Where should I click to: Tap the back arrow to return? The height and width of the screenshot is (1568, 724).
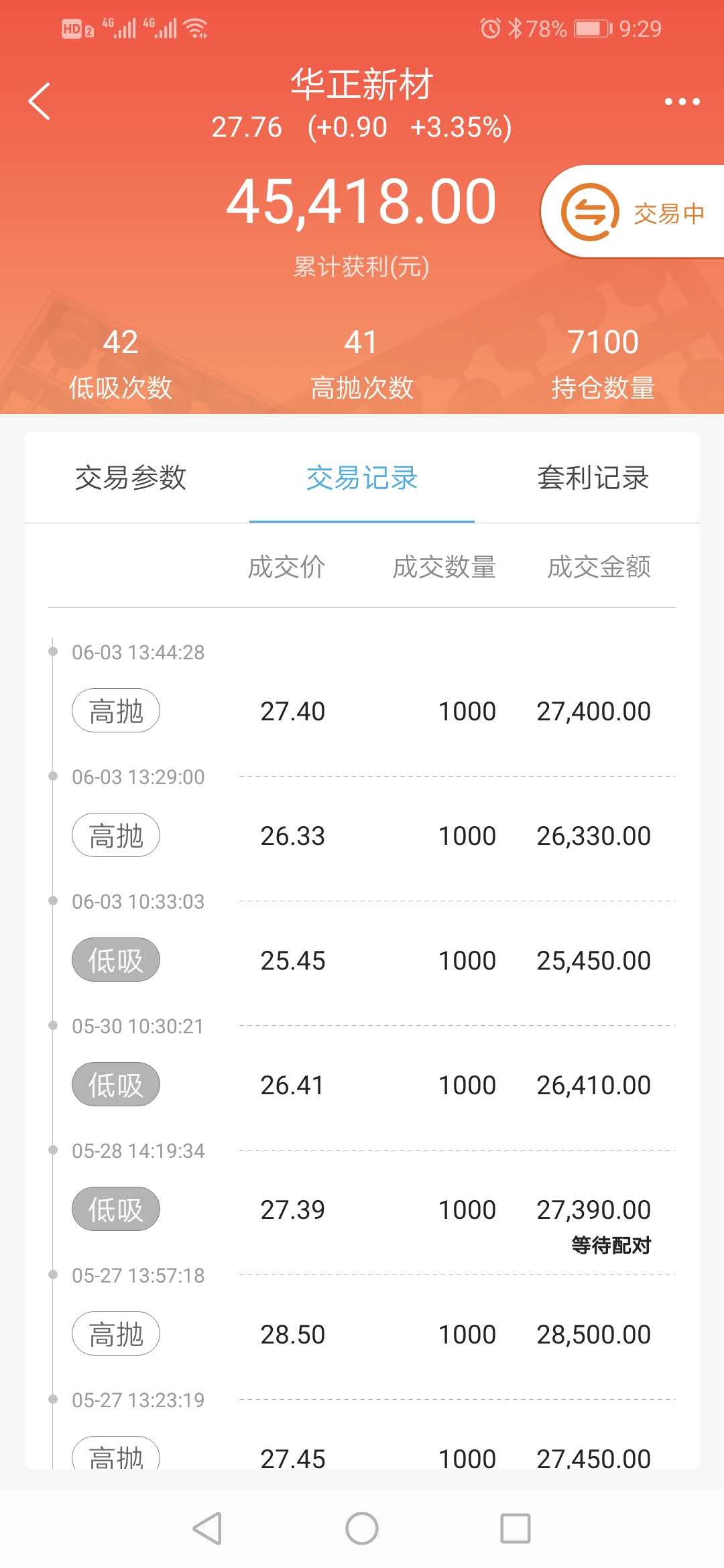point(38,101)
